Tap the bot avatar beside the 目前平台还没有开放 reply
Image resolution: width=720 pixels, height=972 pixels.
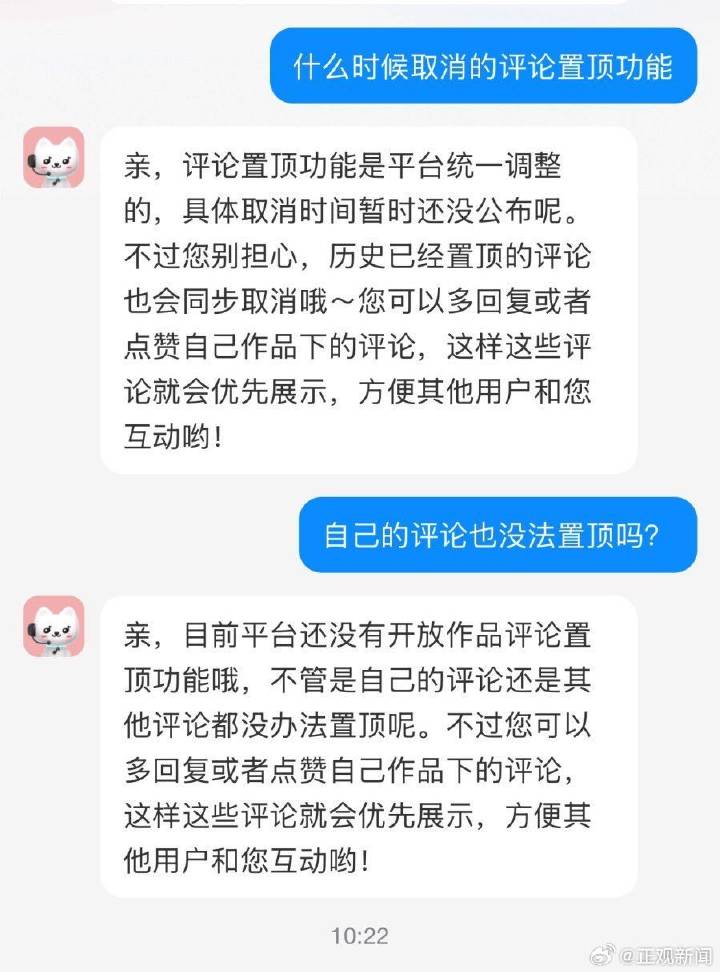[x=54, y=626]
